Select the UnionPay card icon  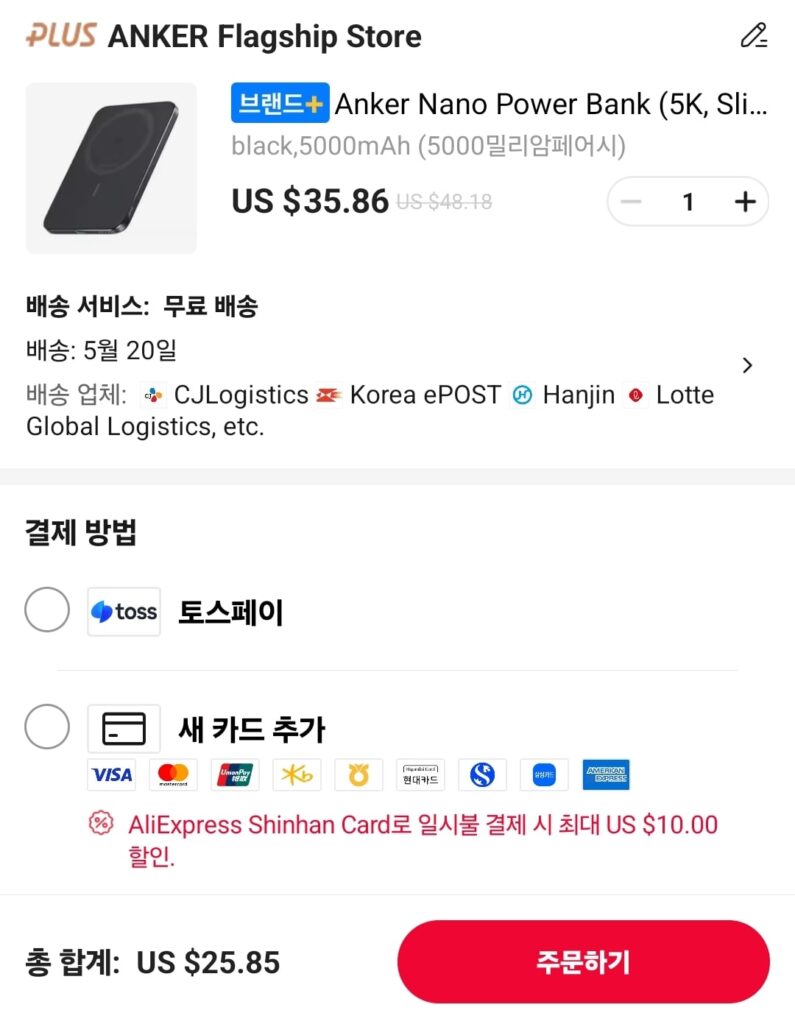[x=235, y=775]
